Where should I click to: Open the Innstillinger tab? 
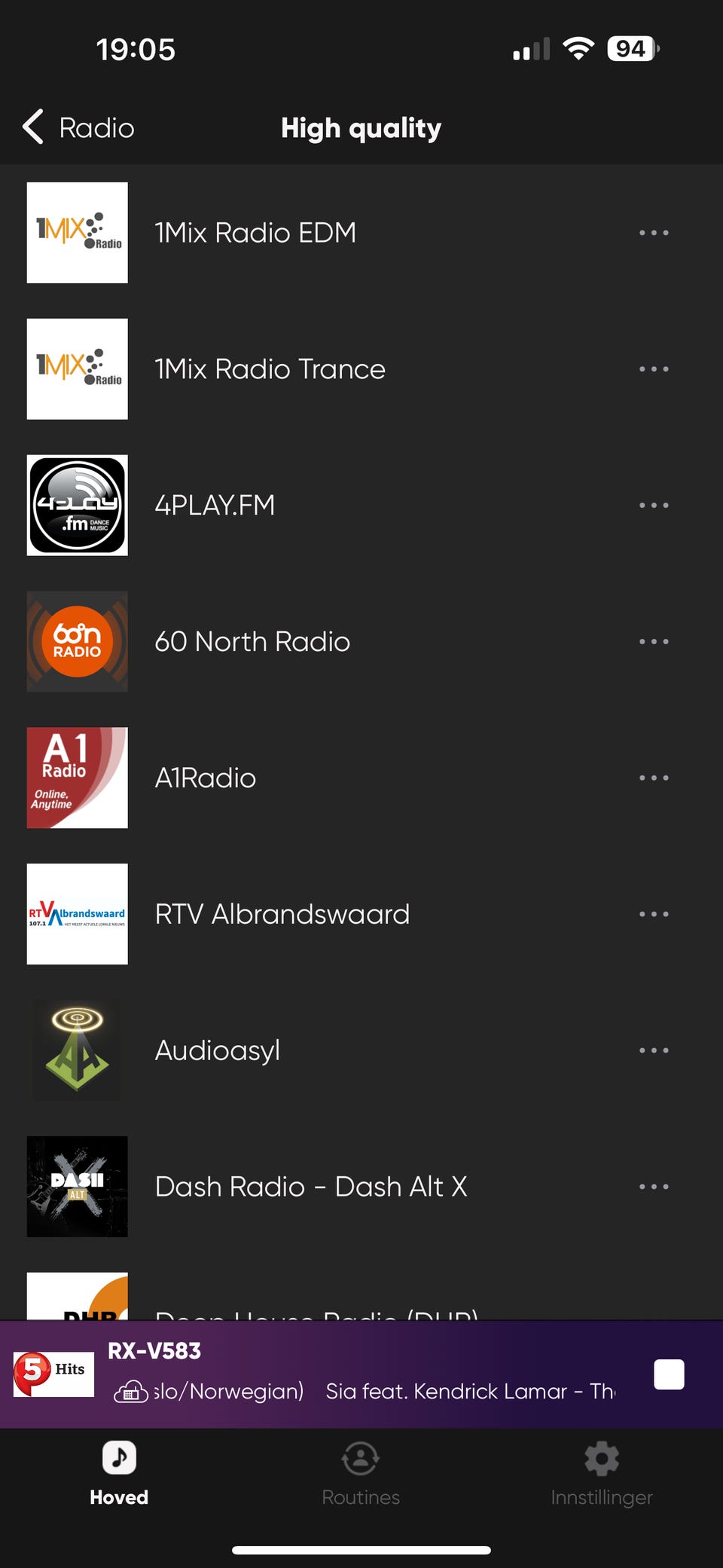pos(601,1474)
